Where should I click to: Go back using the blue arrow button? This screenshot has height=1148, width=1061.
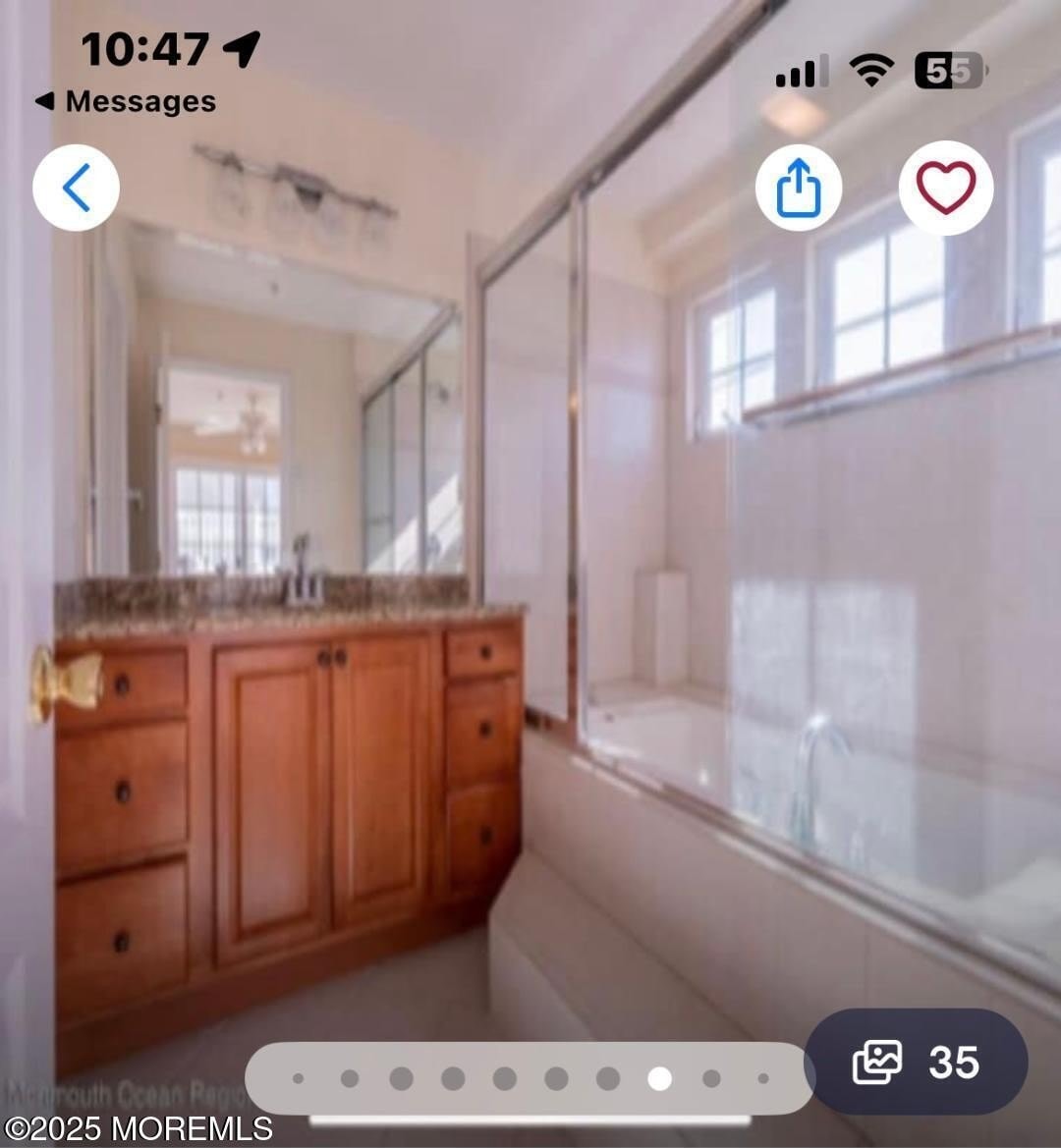point(76,188)
